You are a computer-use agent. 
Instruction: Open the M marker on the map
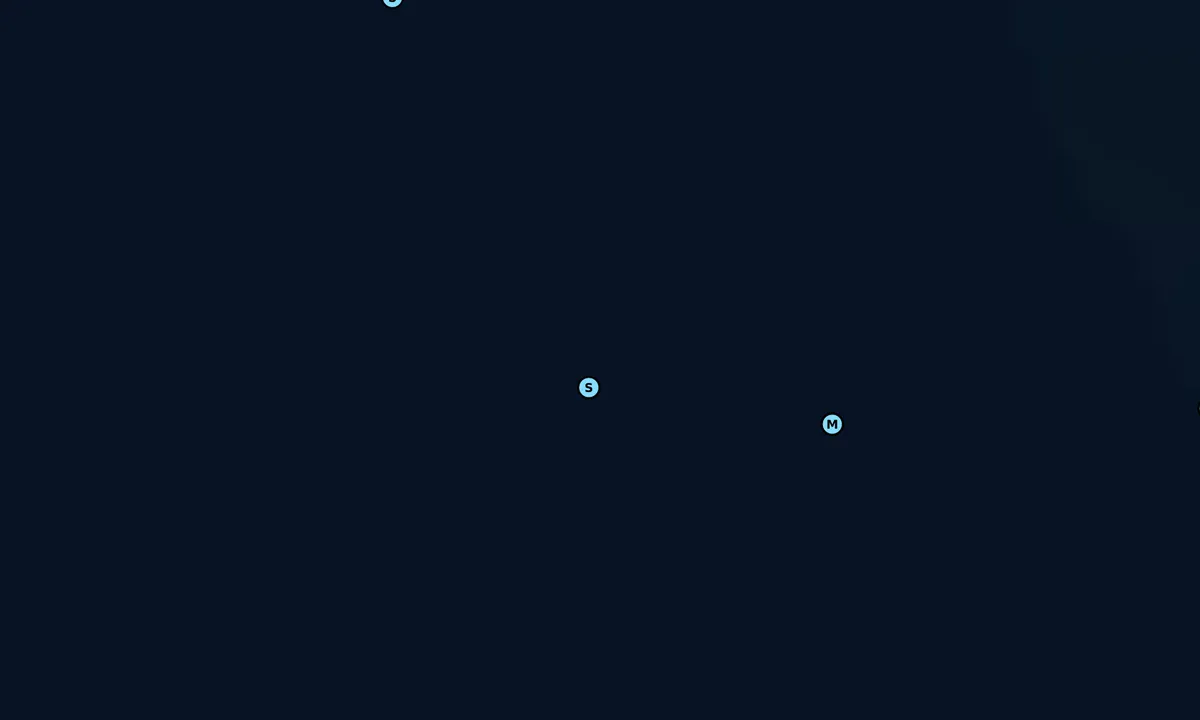[x=831, y=425]
